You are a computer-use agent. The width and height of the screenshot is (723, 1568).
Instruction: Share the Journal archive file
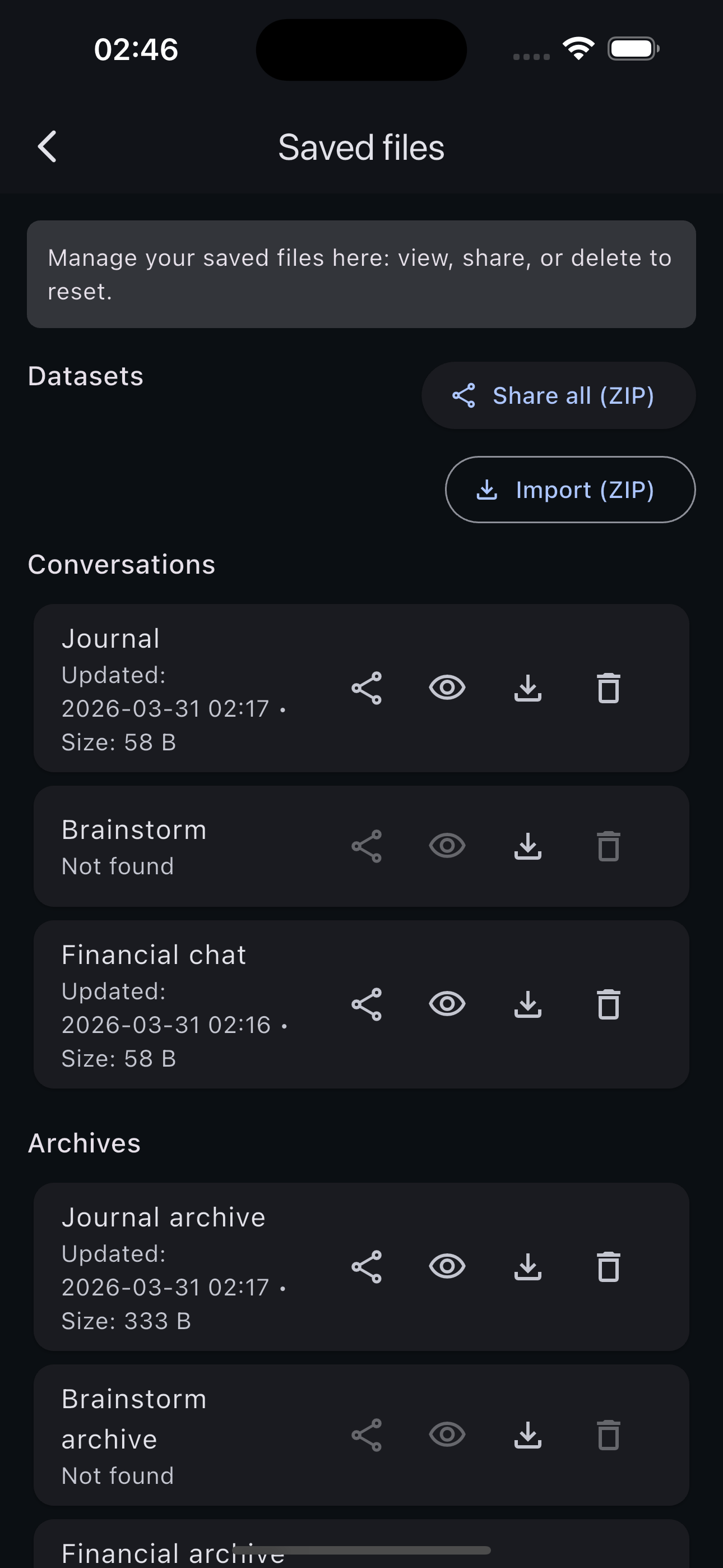367,1267
